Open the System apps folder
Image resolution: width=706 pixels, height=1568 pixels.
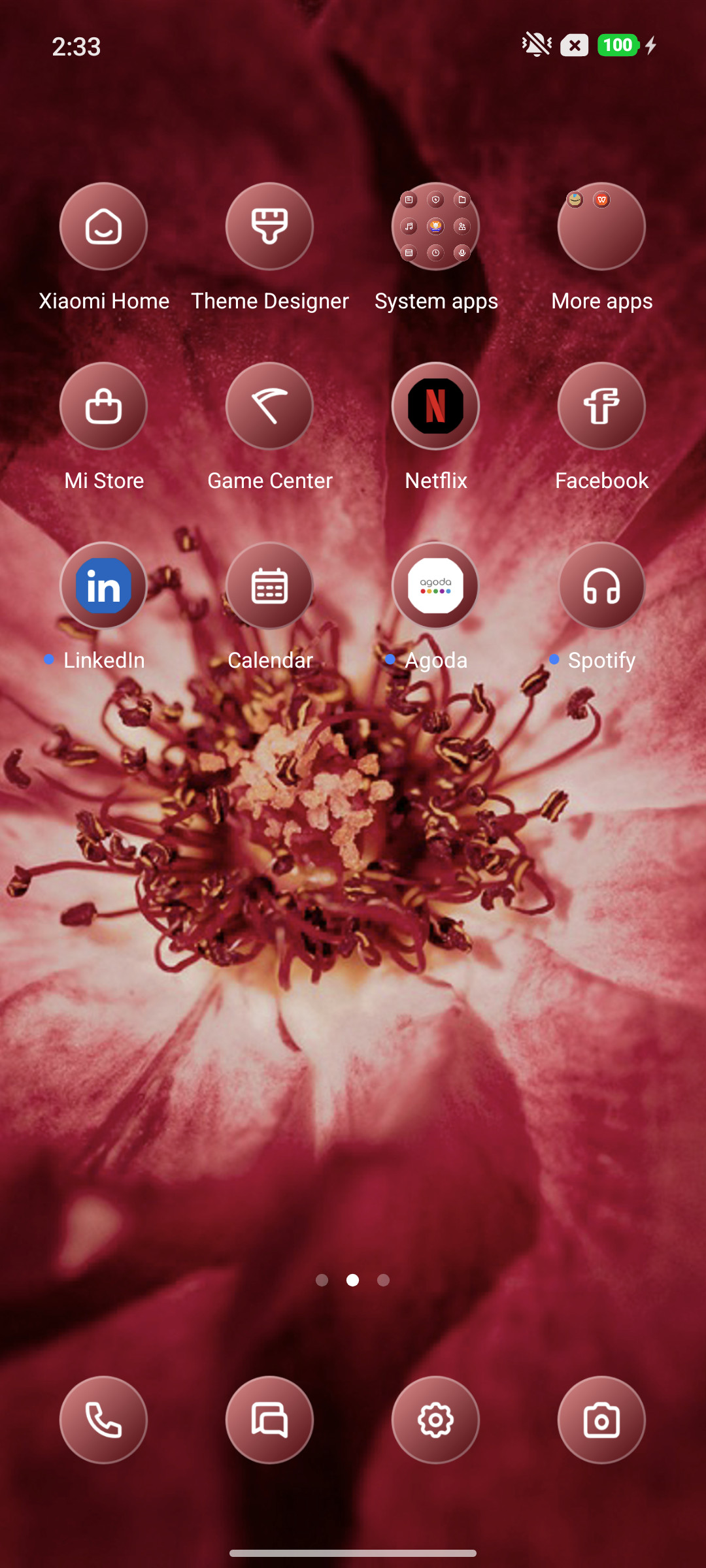(x=435, y=226)
